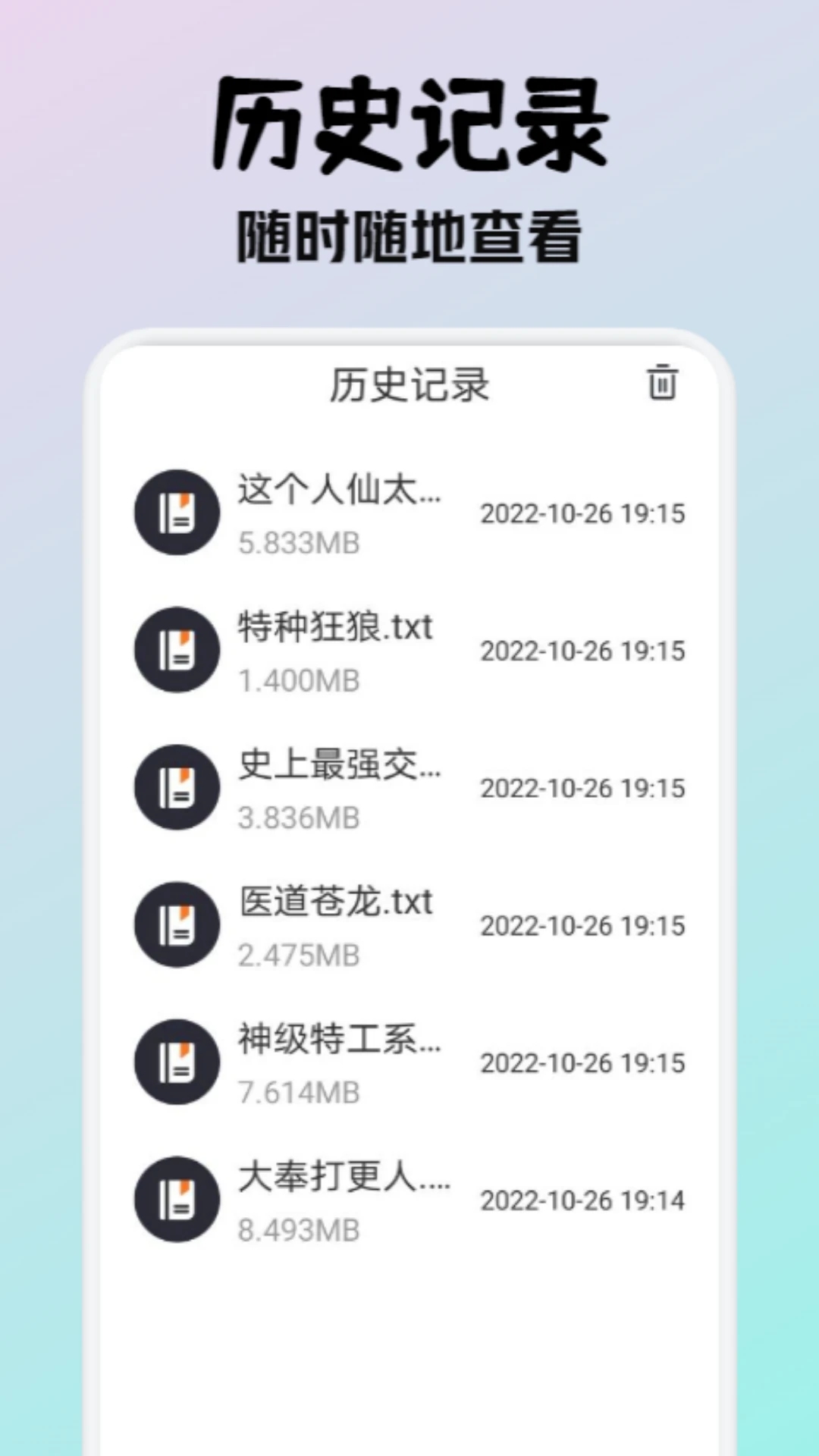Click the book icon next to 大奉打更人
This screenshot has height=1456, width=819.
pyautogui.click(x=176, y=1200)
